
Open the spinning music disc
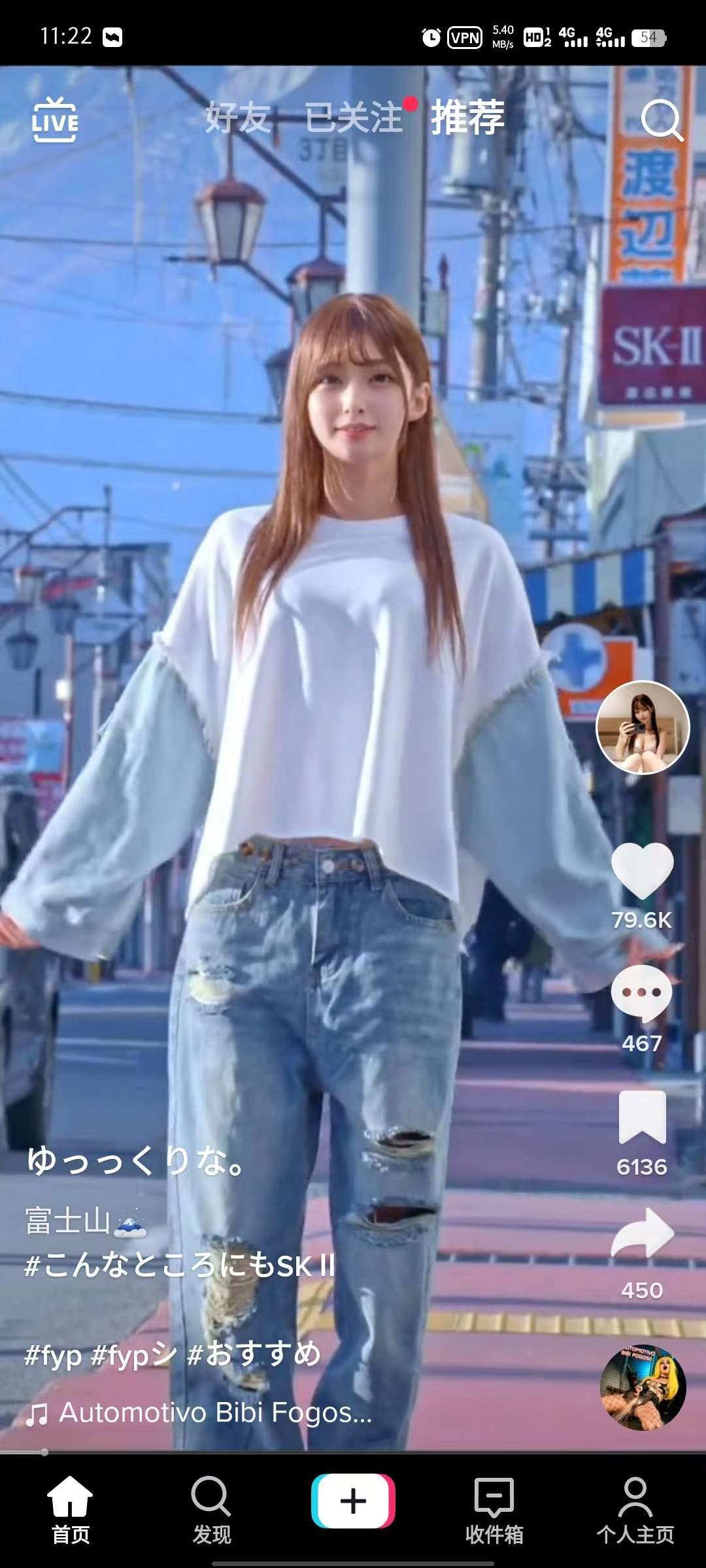(643, 1388)
